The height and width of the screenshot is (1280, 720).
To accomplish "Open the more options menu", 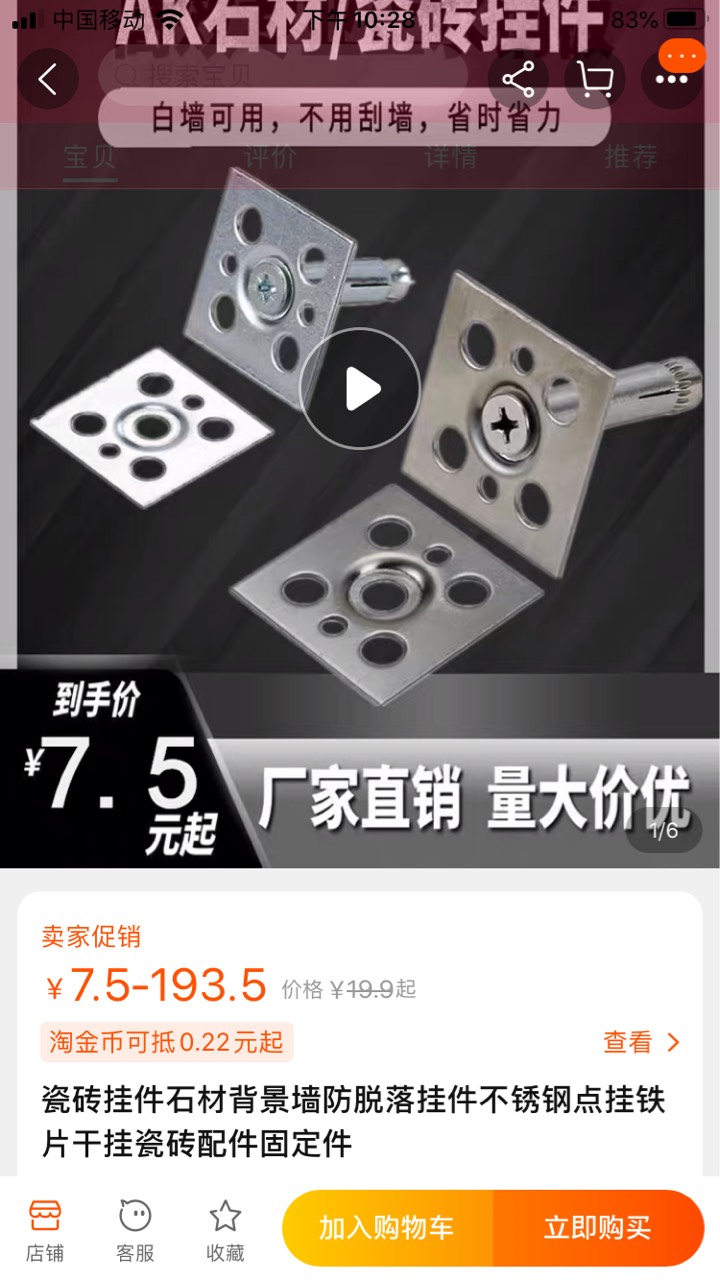I will pos(671,79).
